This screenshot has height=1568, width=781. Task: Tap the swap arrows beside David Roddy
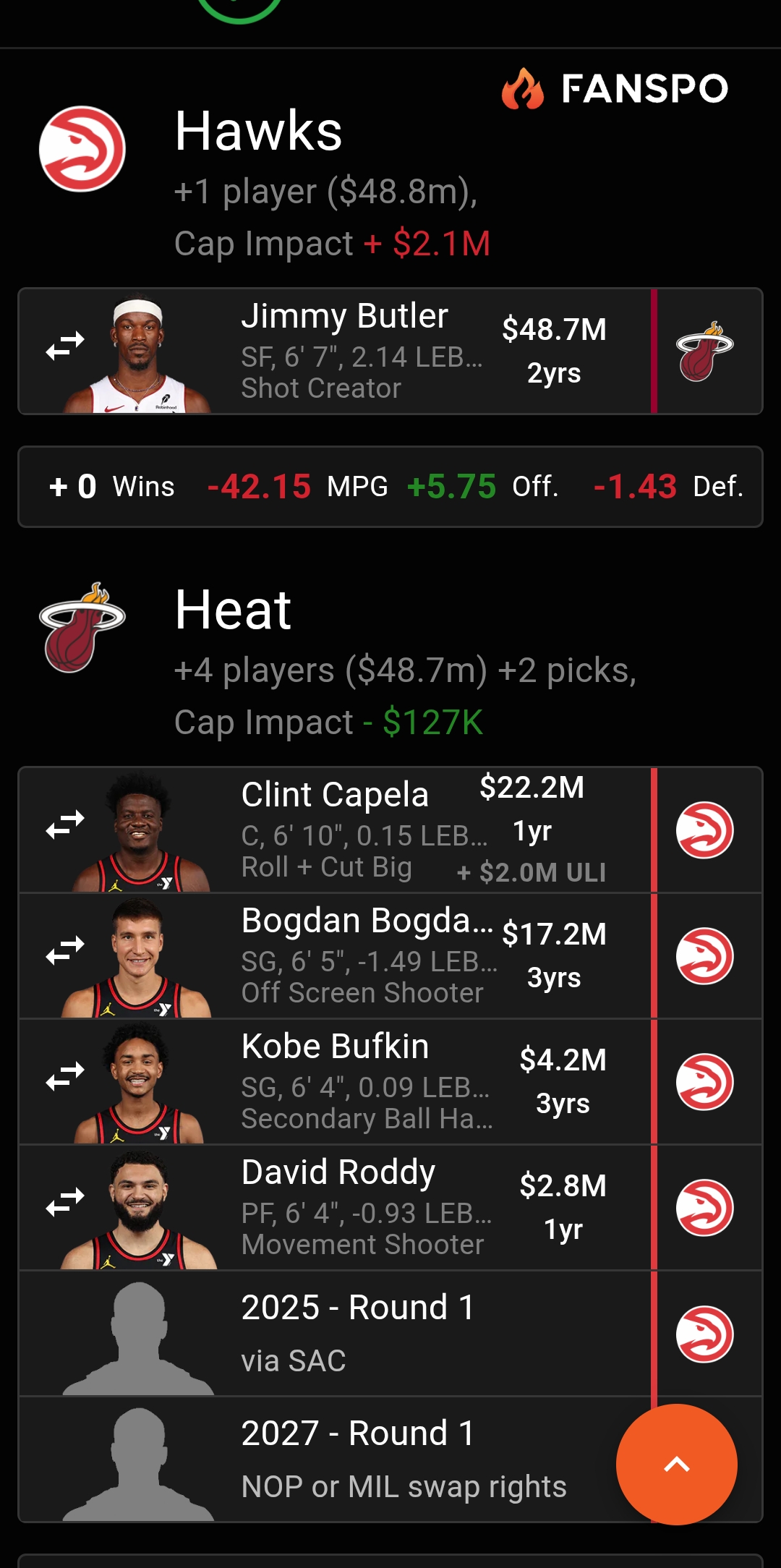pyautogui.click(x=65, y=1202)
